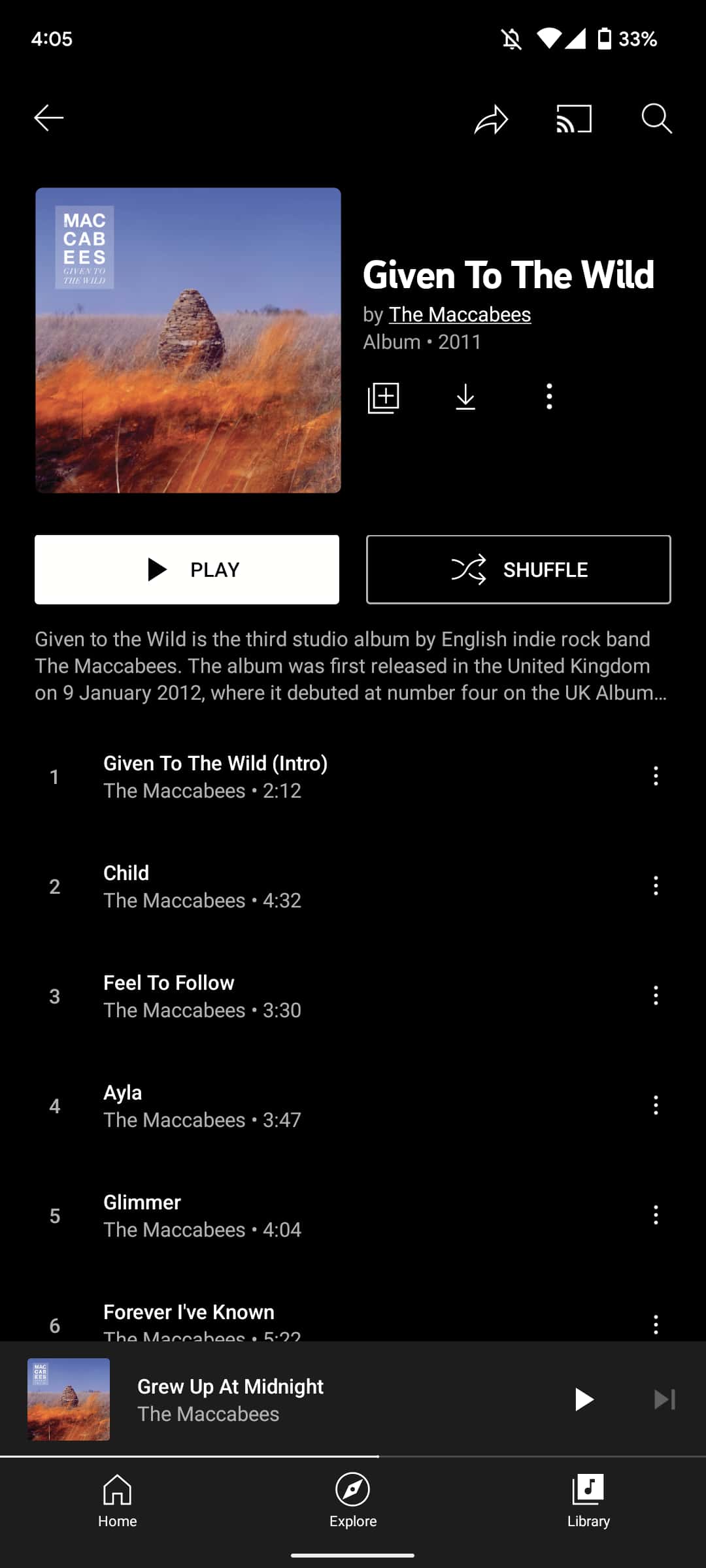Play the song Ayla
This screenshot has height=1568, width=706.
coord(123,1105)
